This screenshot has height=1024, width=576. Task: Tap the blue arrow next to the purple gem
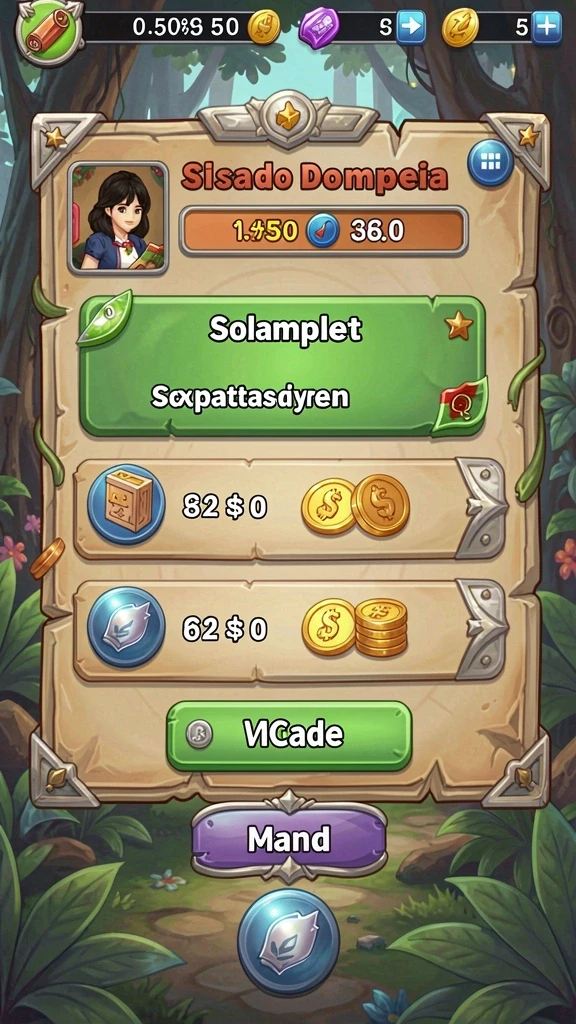[x=410, y=27]
